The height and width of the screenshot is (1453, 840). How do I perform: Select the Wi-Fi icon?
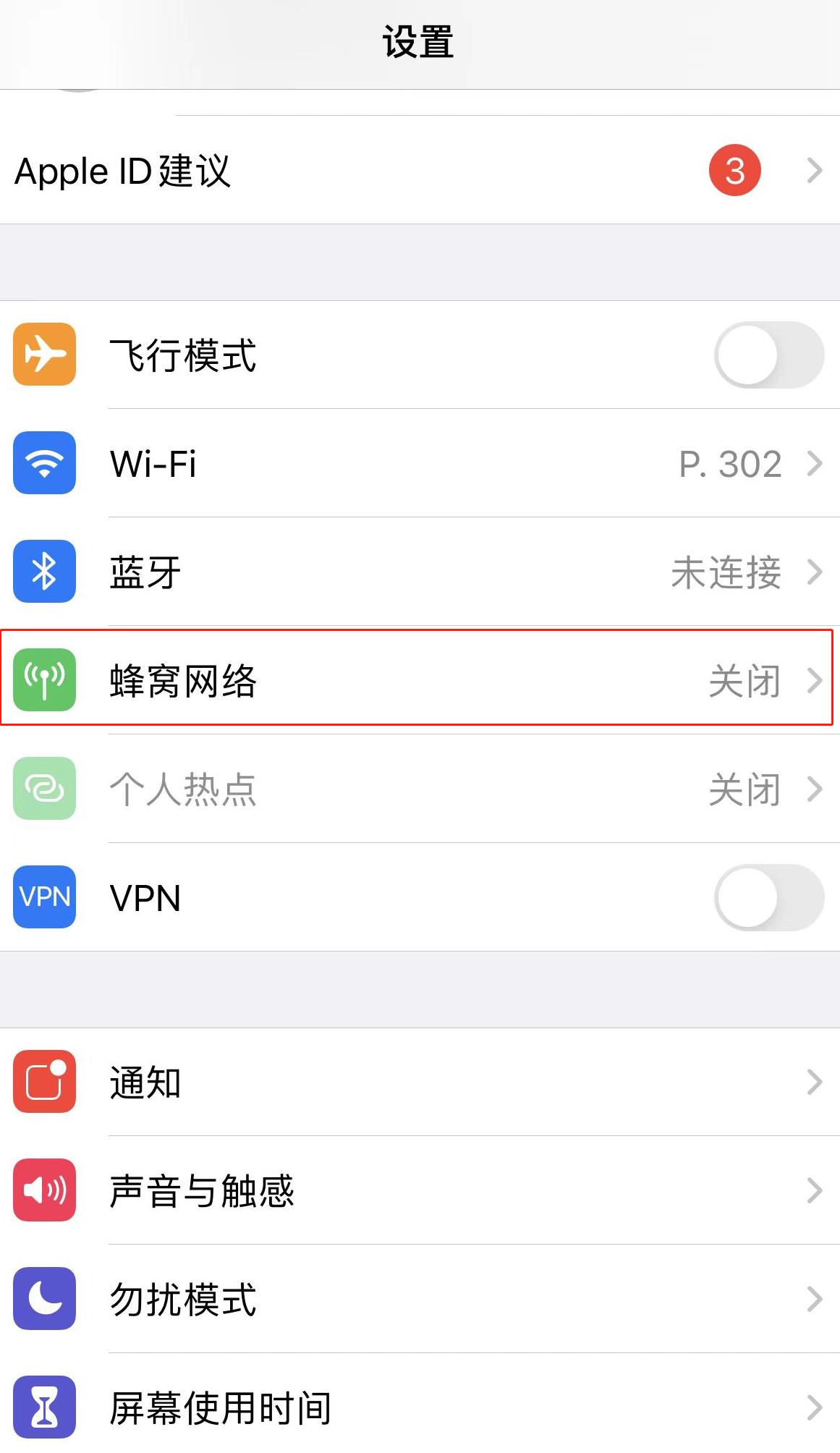(44, 464)
